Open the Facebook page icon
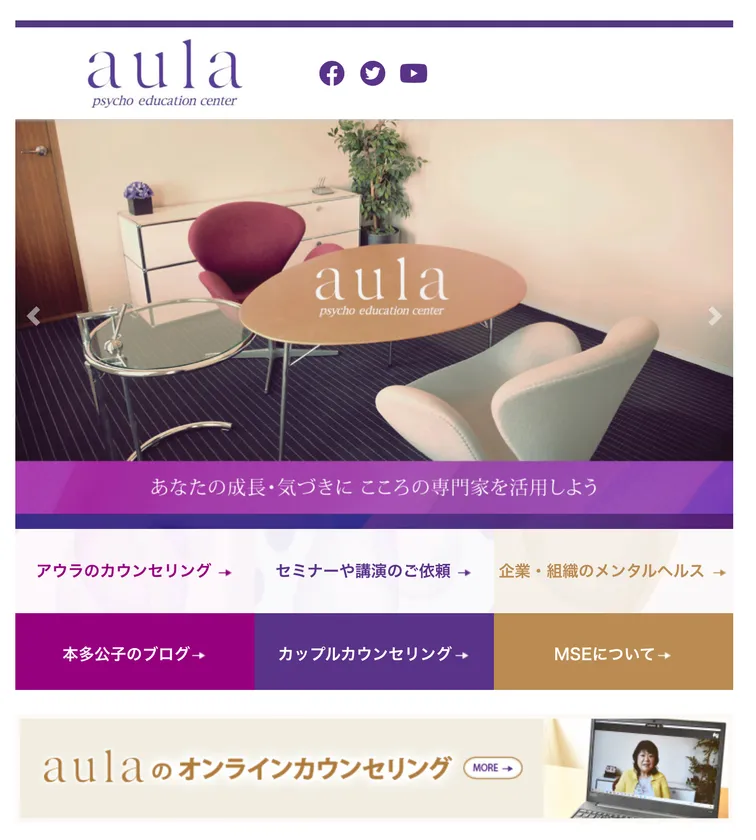The width and height of the screenshot is (756, 840). pos(332,73)
